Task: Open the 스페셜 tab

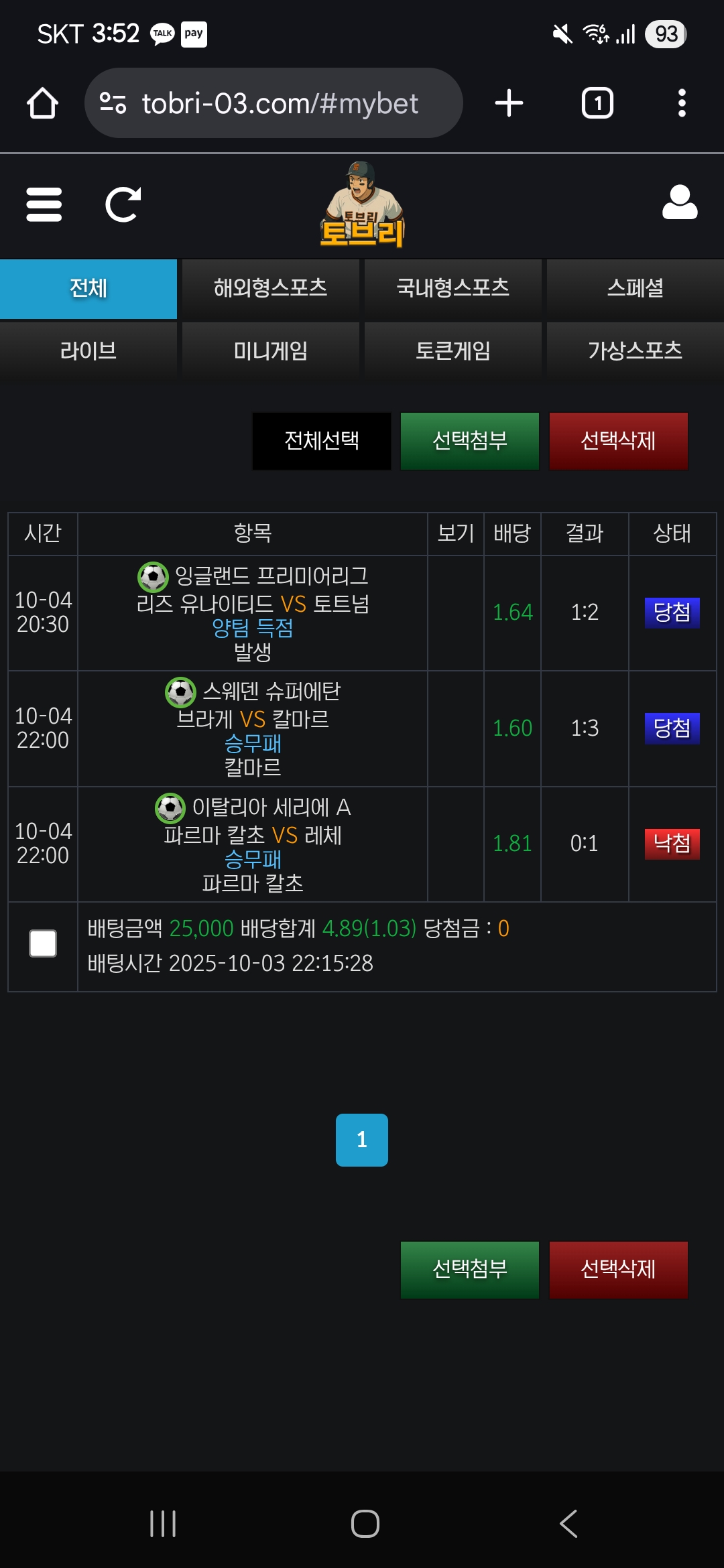Action: [x=635, y=289]
